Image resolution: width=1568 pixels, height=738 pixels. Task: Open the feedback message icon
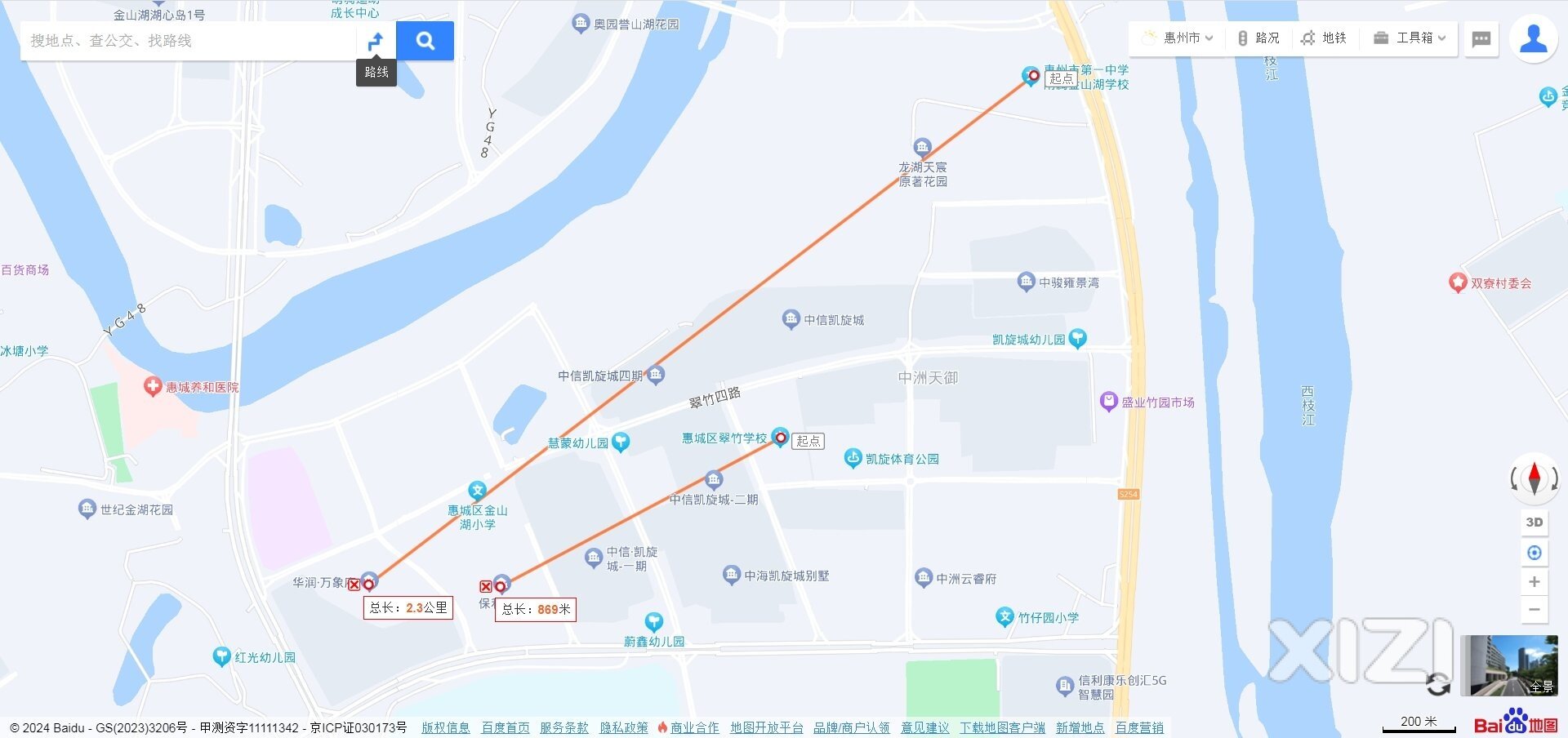tap(1481, 39)
